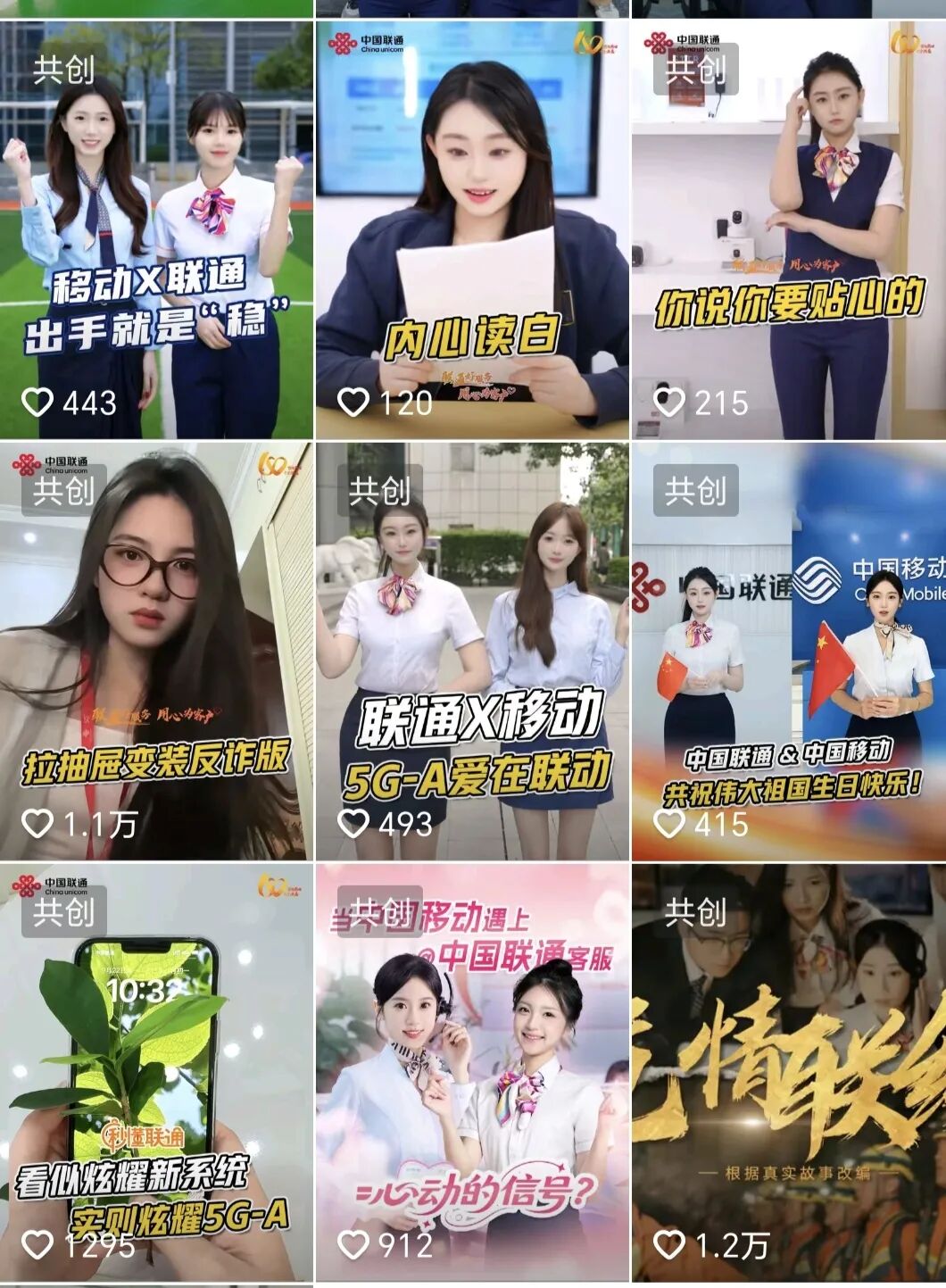View the '拉抽屉变装反诈版' video
This screenshot has height=1288, width=946.
click(x=156, y=652)
